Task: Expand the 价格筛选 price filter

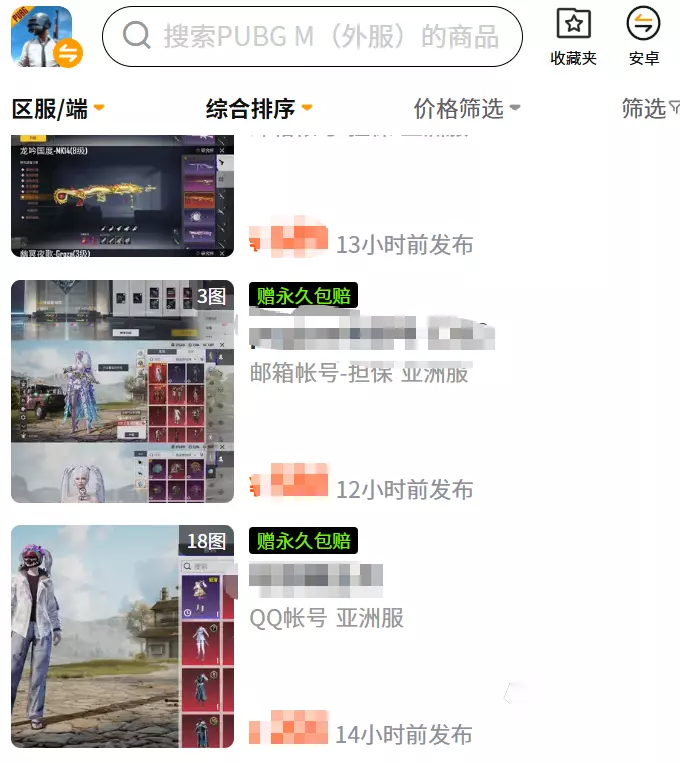Action: pos(467,109)
